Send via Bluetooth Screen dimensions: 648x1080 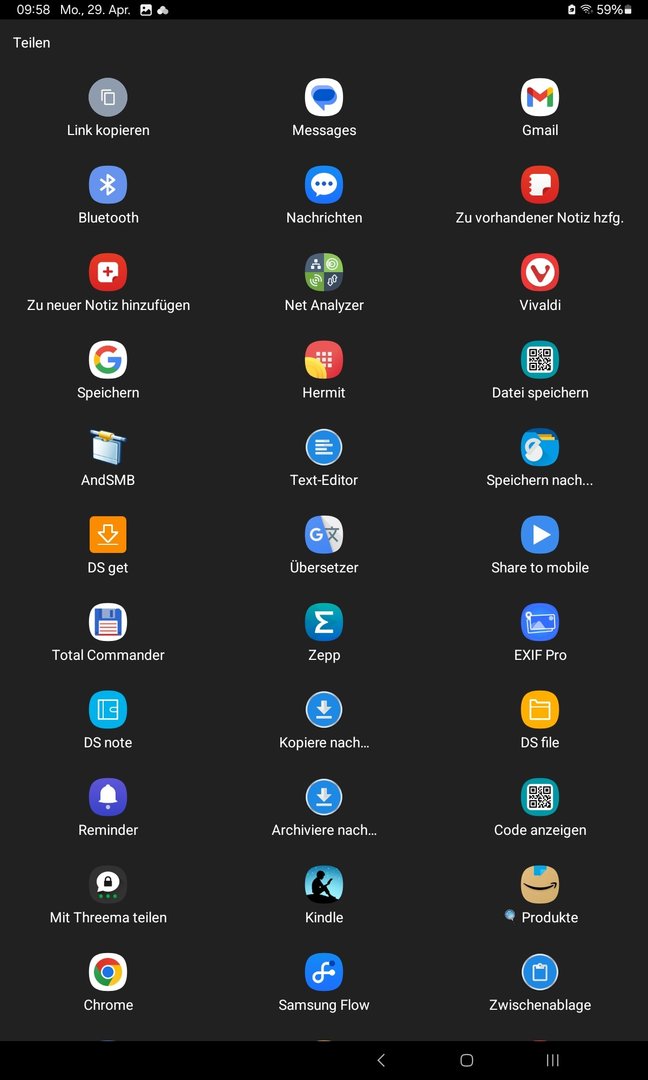click(x=108, y=185)
